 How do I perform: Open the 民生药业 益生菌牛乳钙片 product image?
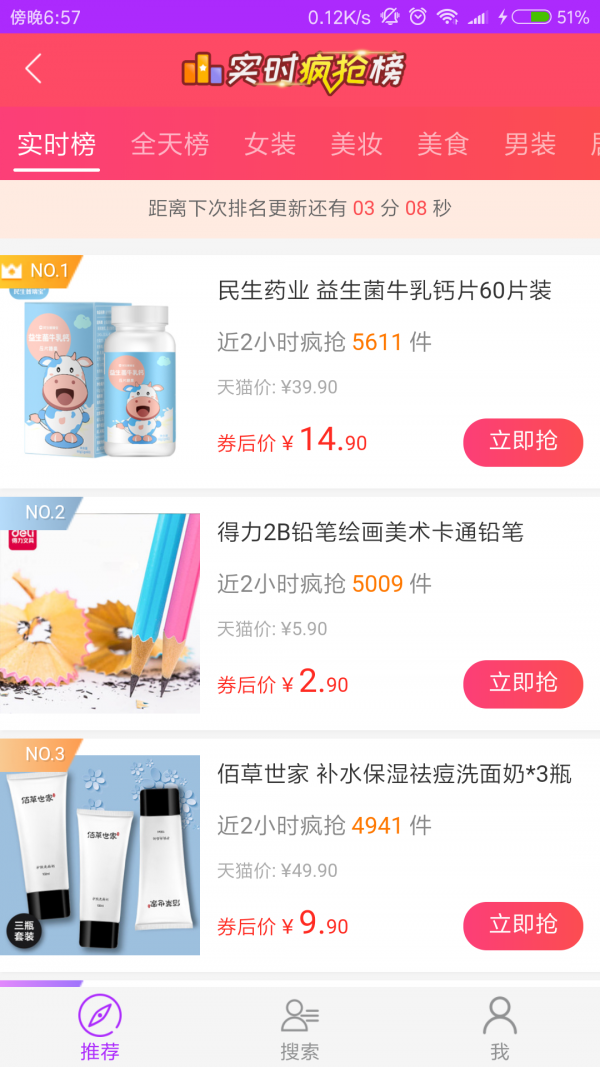[100, 371]
